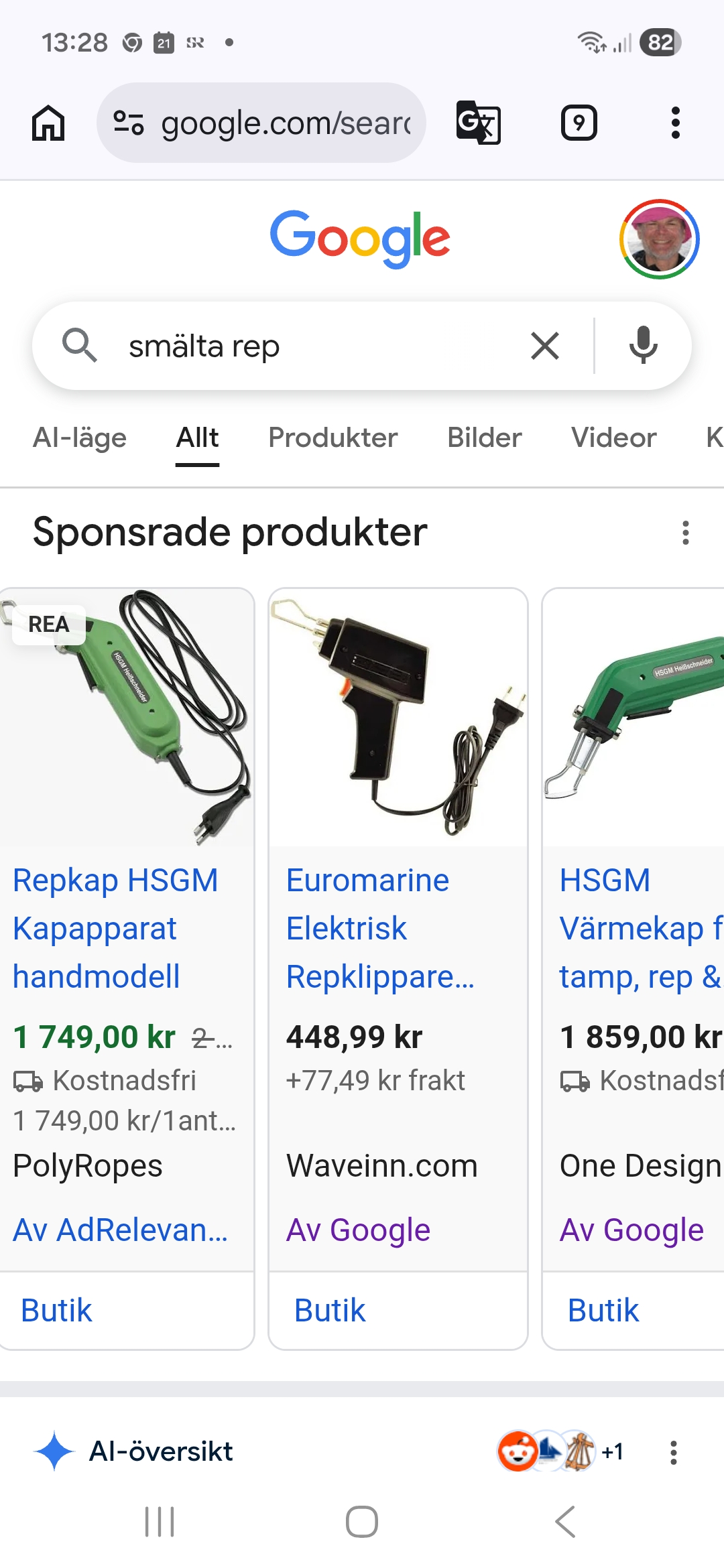This screenshot has height=1568, width=724.
Task: Open the Euromarine Elektrisk Repklippare product
Action: point(380,928)
